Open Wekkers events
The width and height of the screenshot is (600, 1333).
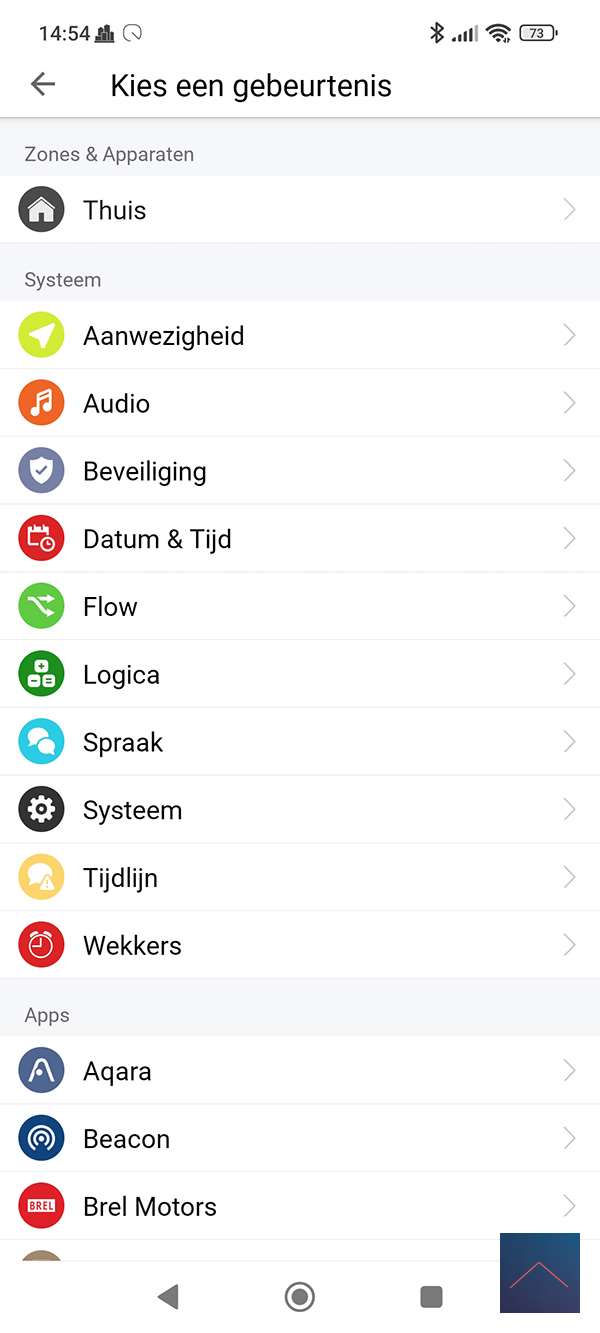[x=300, y=945]
